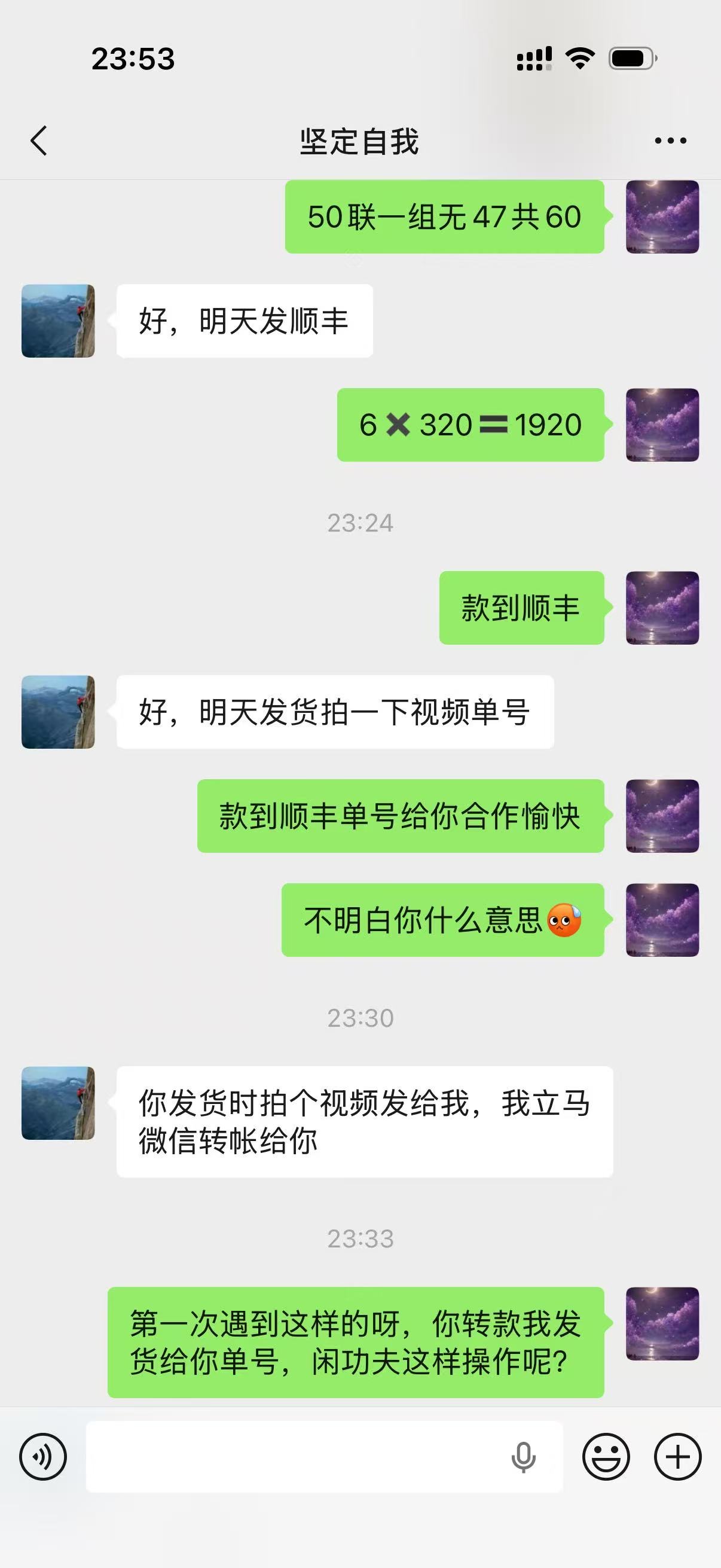Open the emoji sticker panel
Image resolution: width=721 pixels, height=1568 pixels.
[606, 1457]
